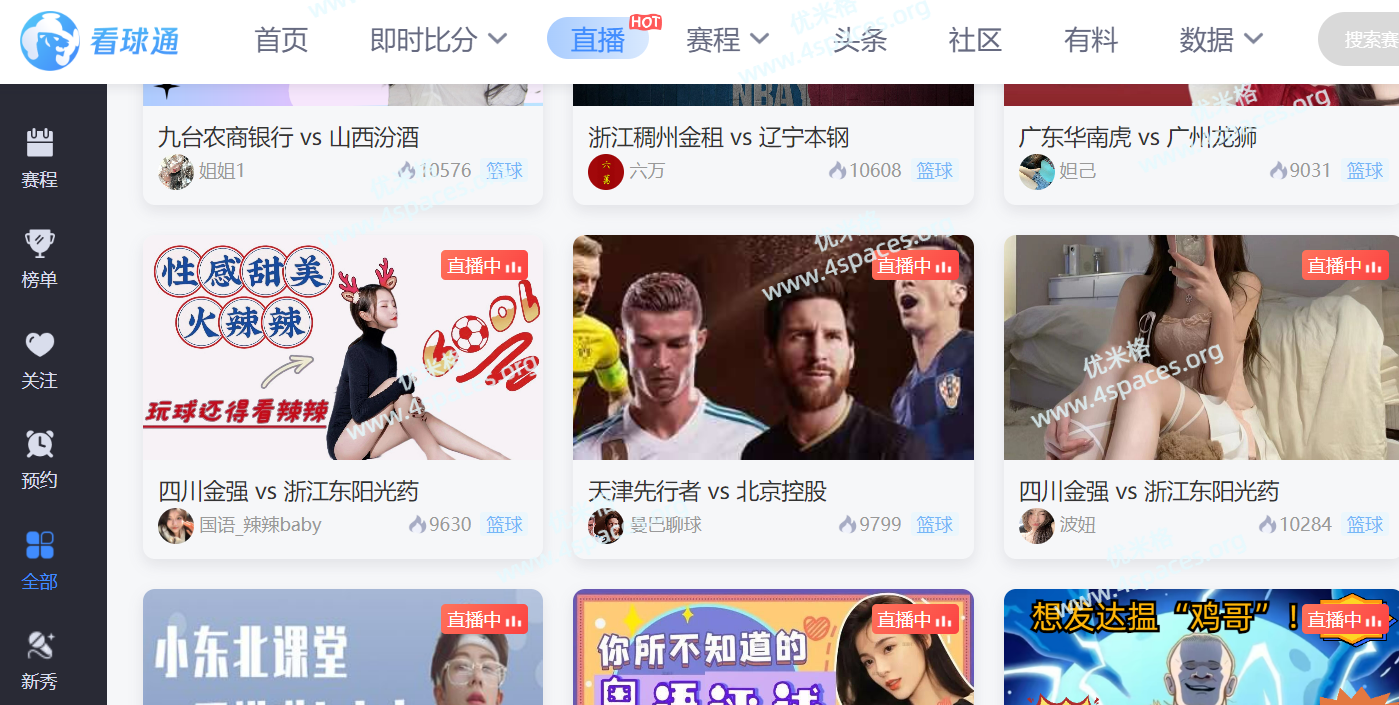Expand the 赛程 dropdown in the top bar
This screenshot has width=1399, height=705.
[x=726, y=40]
